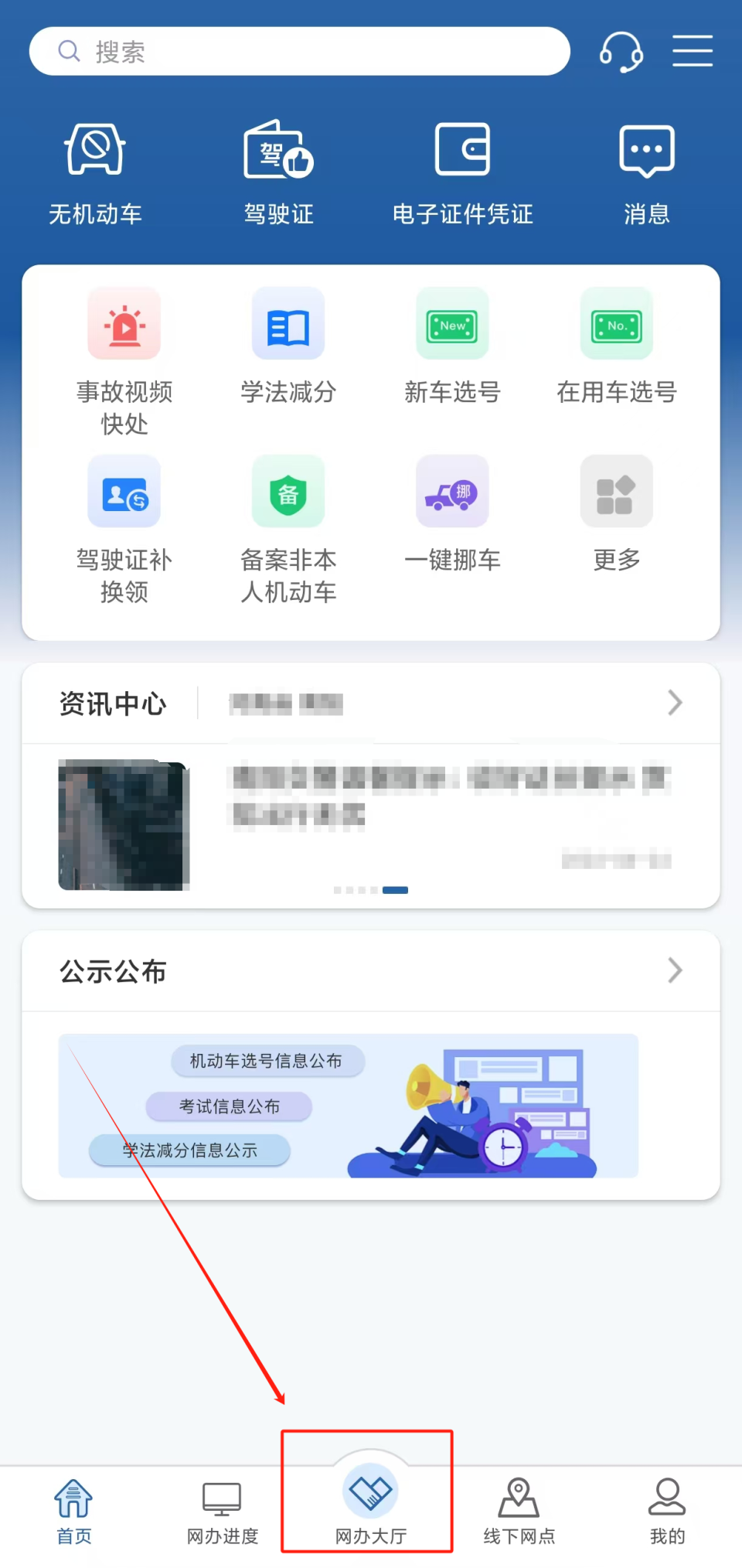Screen dimensions: 742x1568
Task: Switch to the 网办大厅 tab
Action: point(369,1504)
